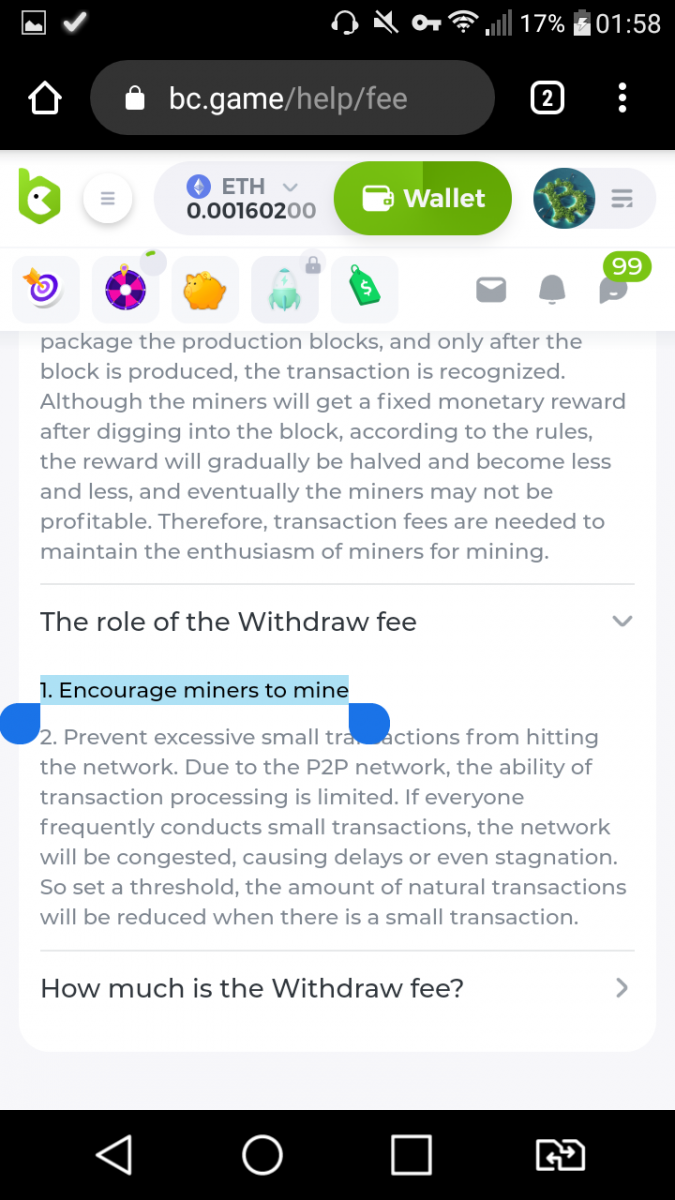The width and height of the screenshot is (675, 1200).
Task: Open the notifications bell
Action: (x=552, y=290)
